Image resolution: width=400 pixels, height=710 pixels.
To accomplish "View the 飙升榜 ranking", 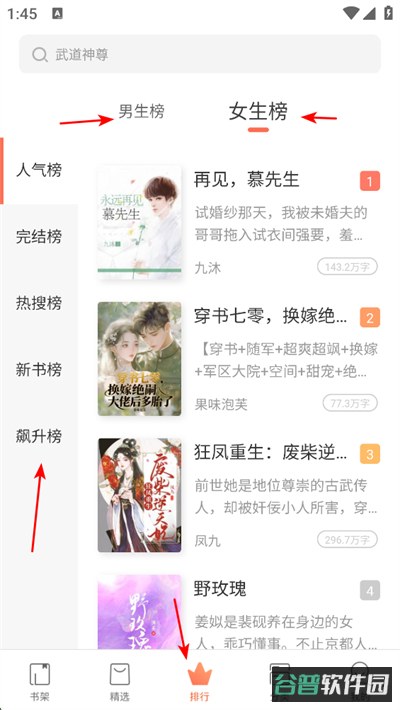I will point(39,436).
